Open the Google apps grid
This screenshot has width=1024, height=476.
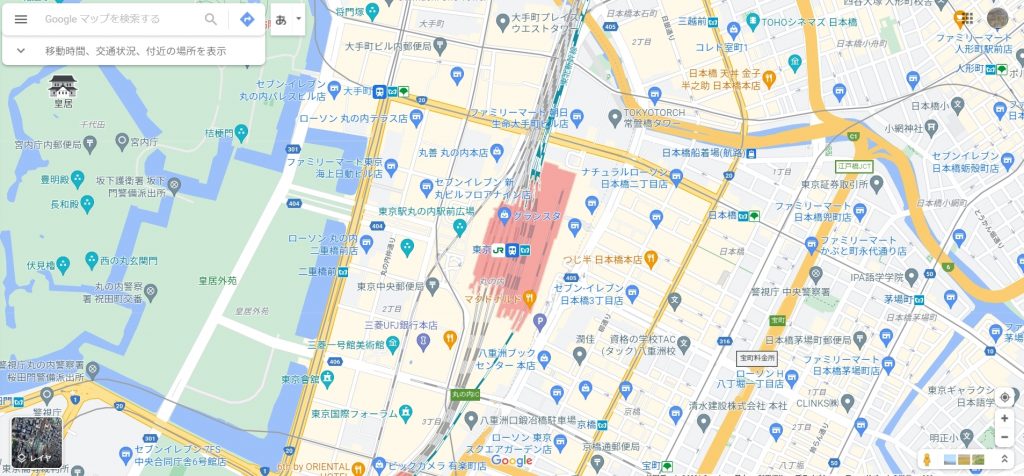click(x=964, y=19)
